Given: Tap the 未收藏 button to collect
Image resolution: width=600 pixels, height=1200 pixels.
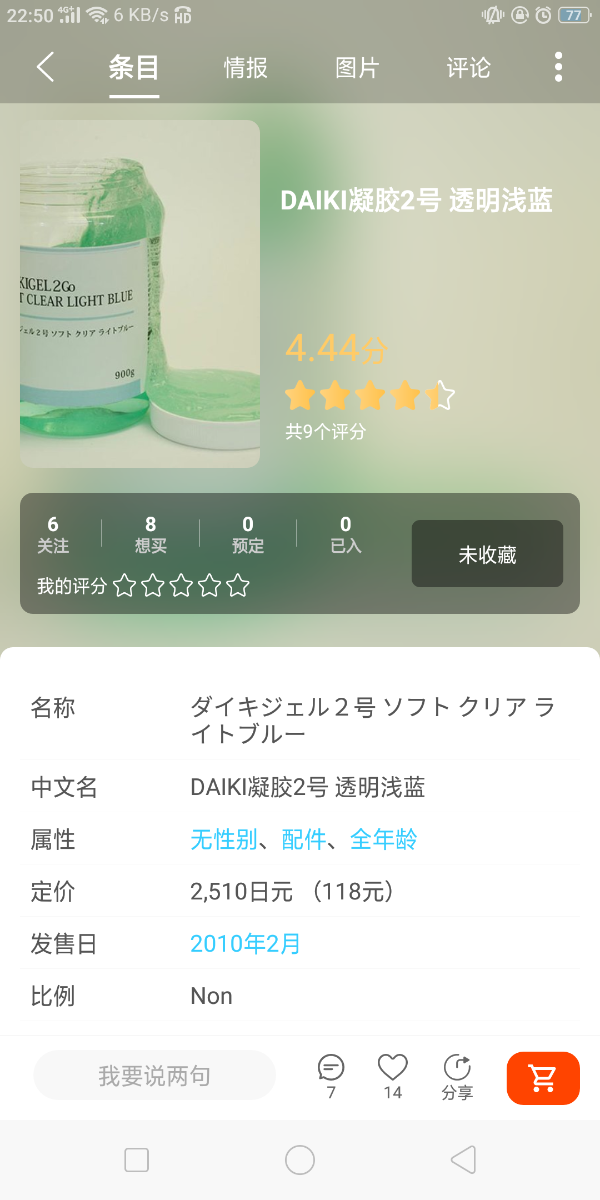Looking at the screenshot, I should click(x=487, y=554).
